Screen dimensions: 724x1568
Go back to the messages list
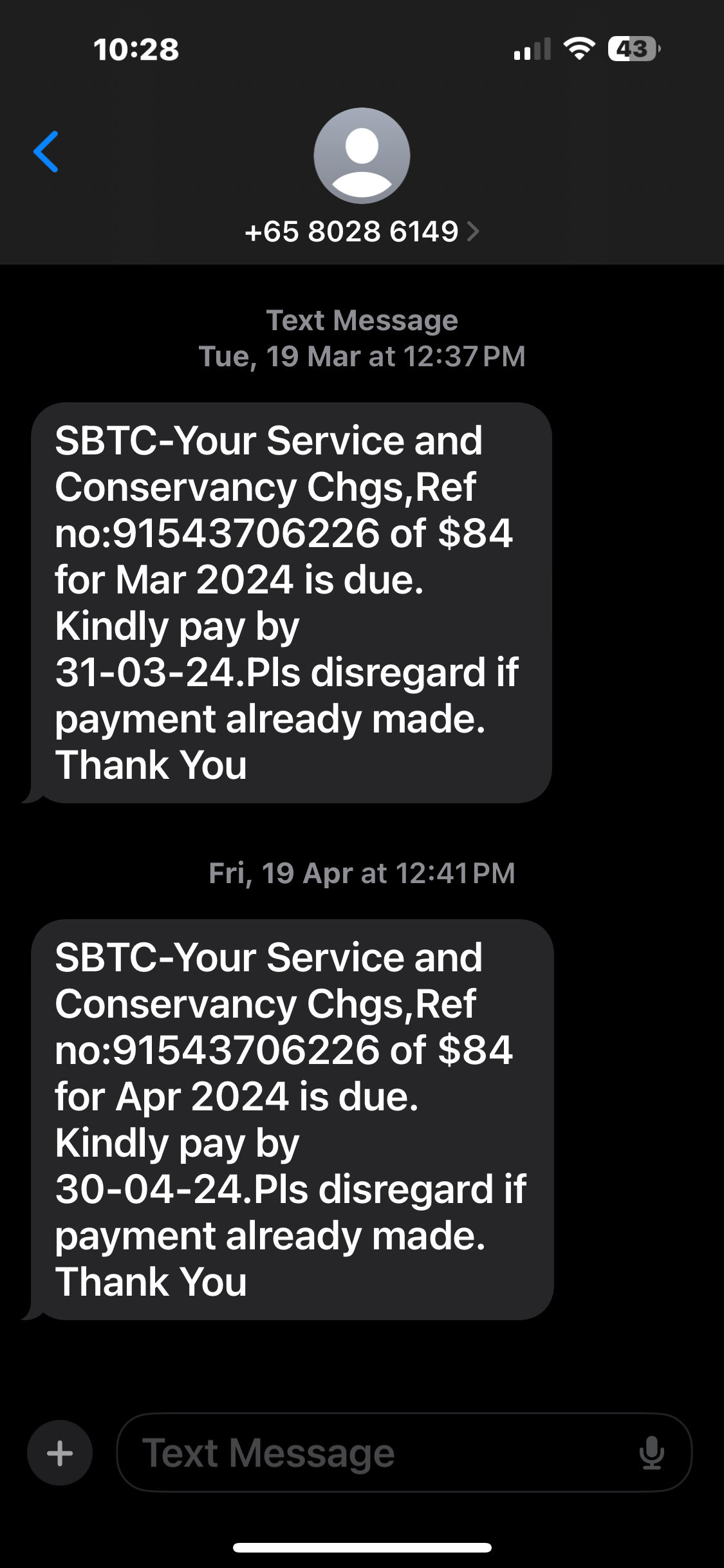[46, 152]
